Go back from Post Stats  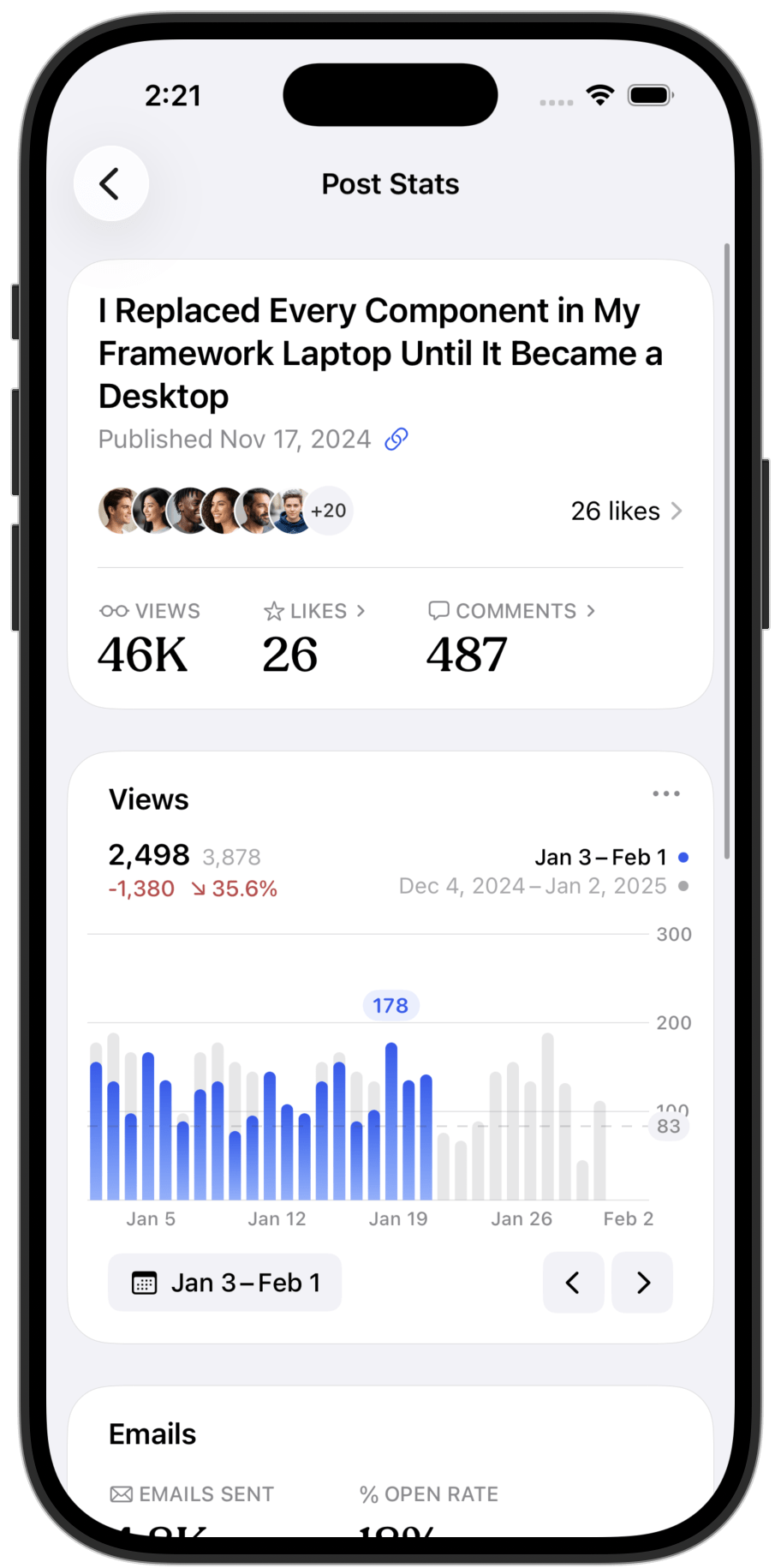[x=111, y=183]
